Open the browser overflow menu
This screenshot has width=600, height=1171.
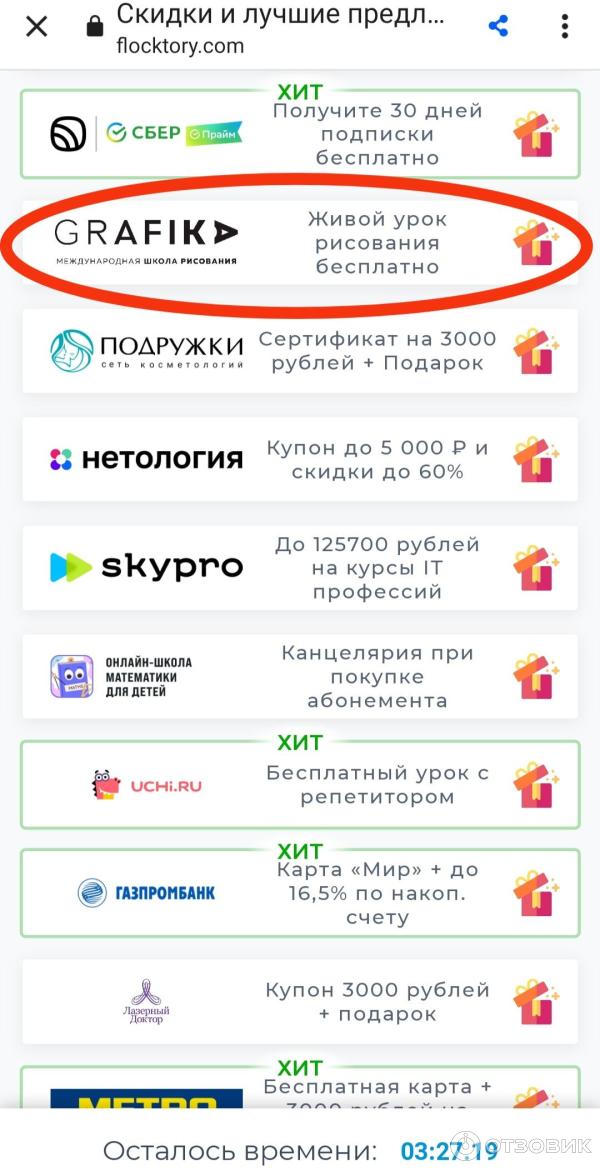click(x=565, y=27)
